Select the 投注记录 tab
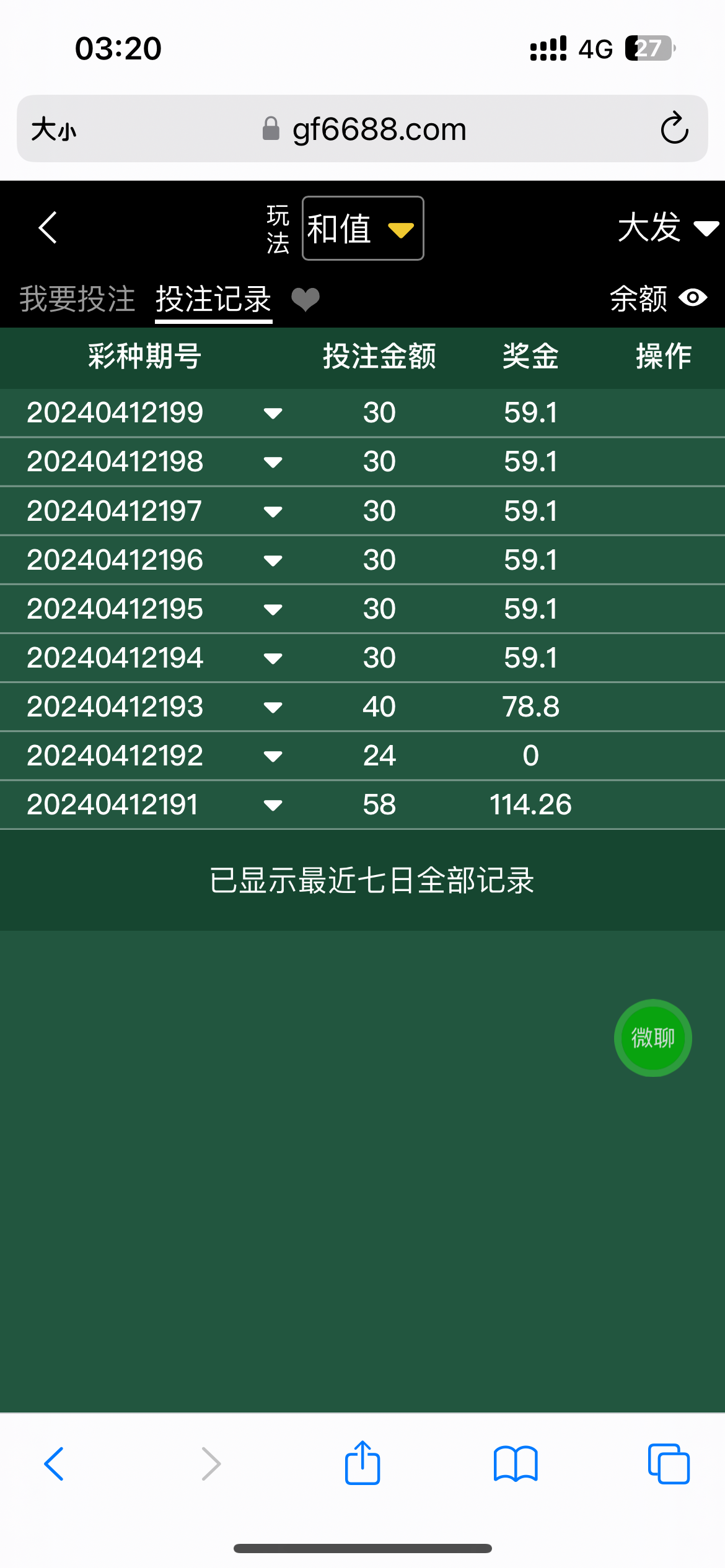 pyautogui.click(x=213, y=300)
